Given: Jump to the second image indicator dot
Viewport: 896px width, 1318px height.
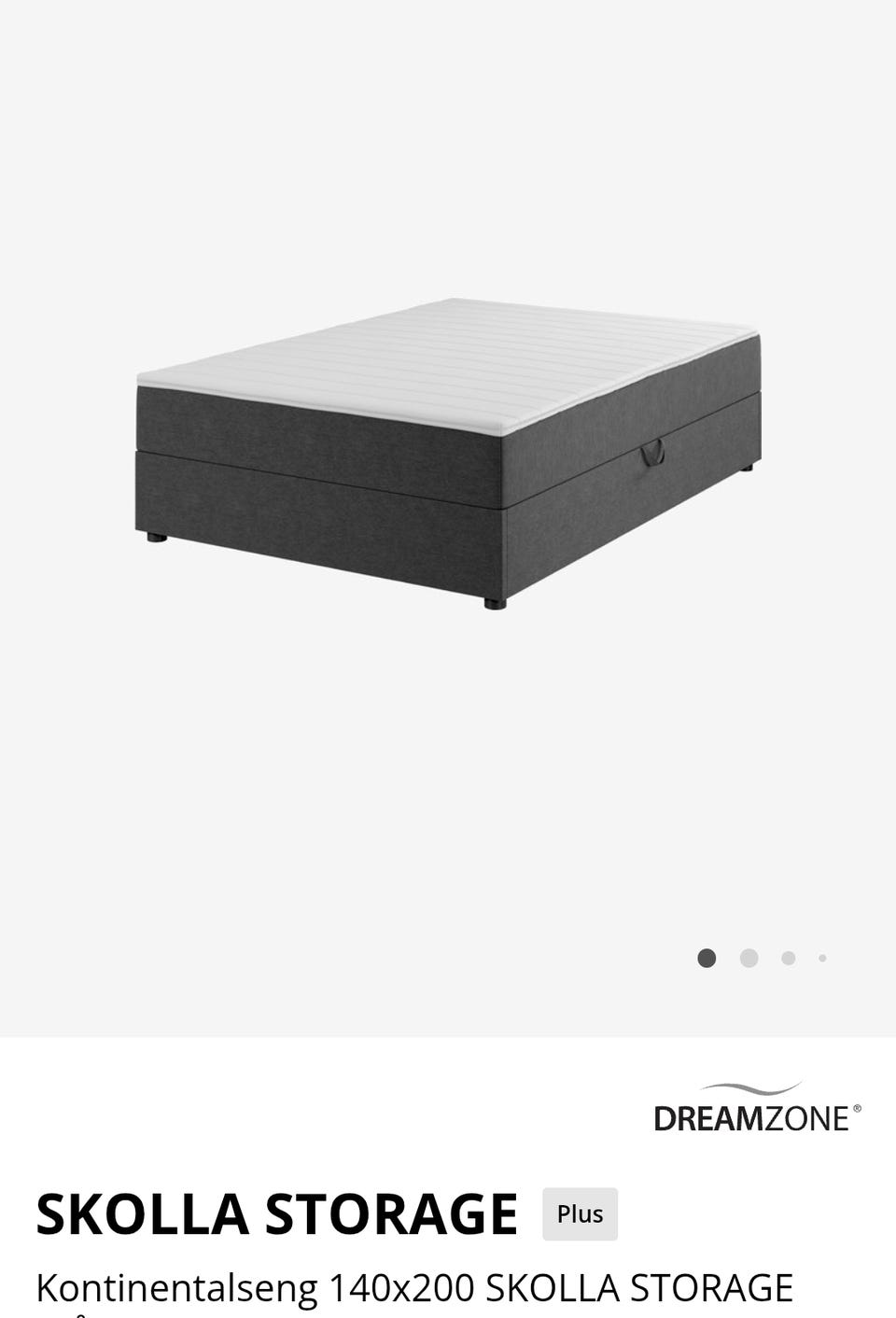Looking at the screenshot, I should [749, 958].
